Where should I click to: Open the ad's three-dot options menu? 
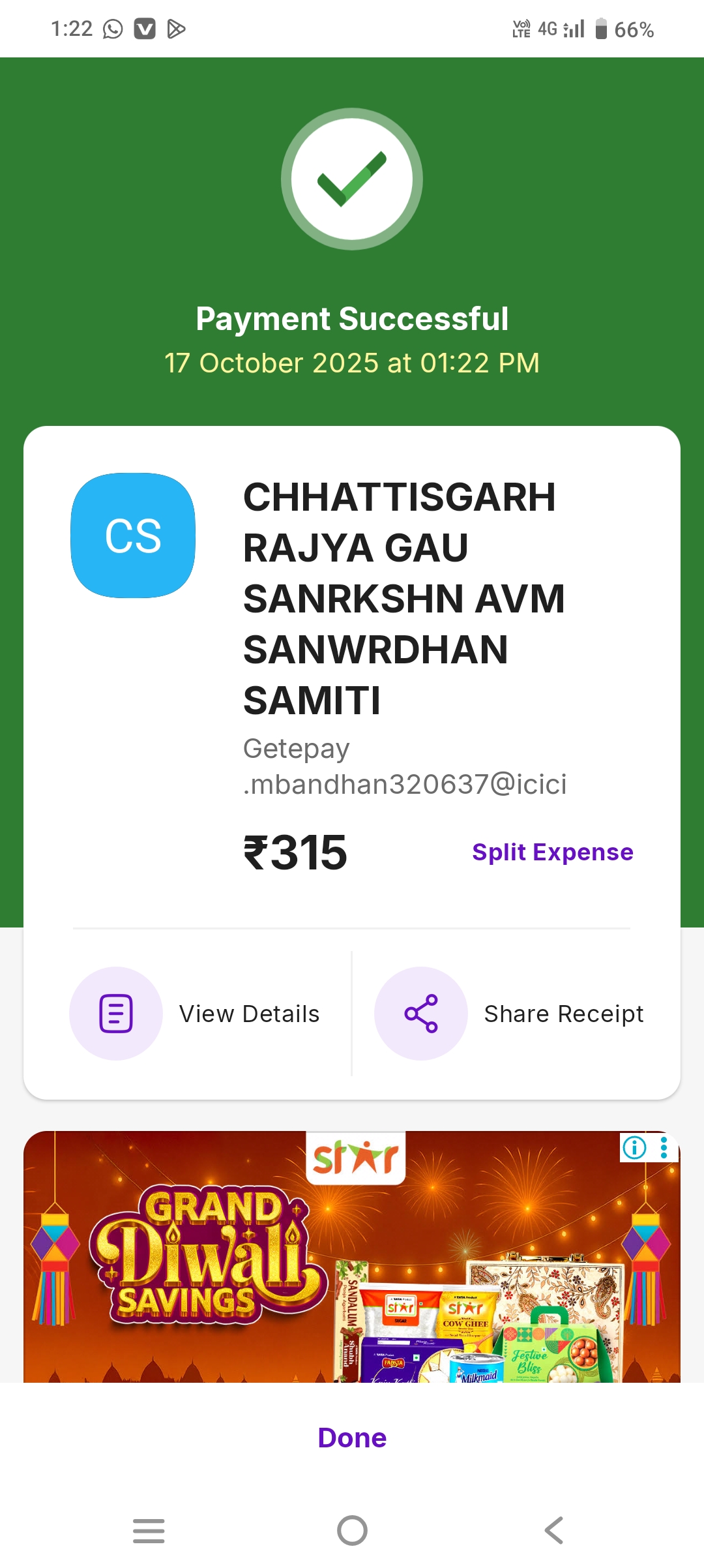664,1147
